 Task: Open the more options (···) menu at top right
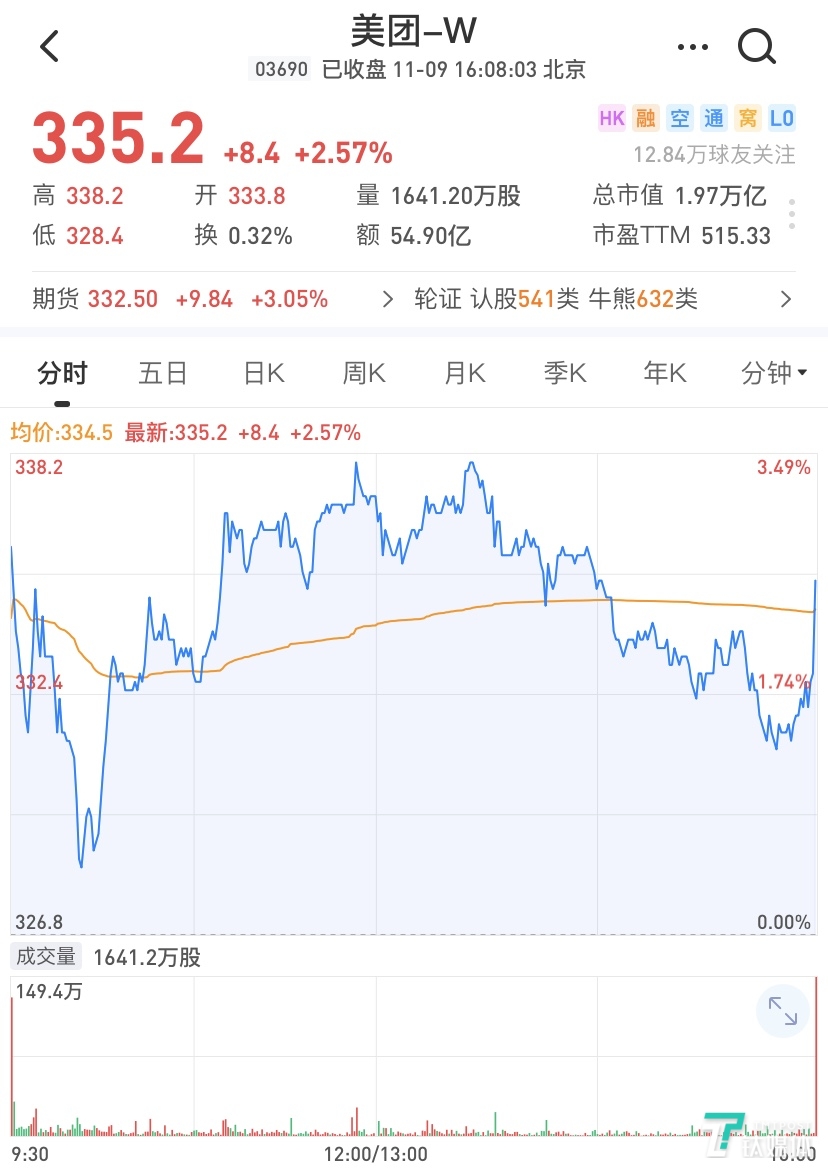[693, 46]
